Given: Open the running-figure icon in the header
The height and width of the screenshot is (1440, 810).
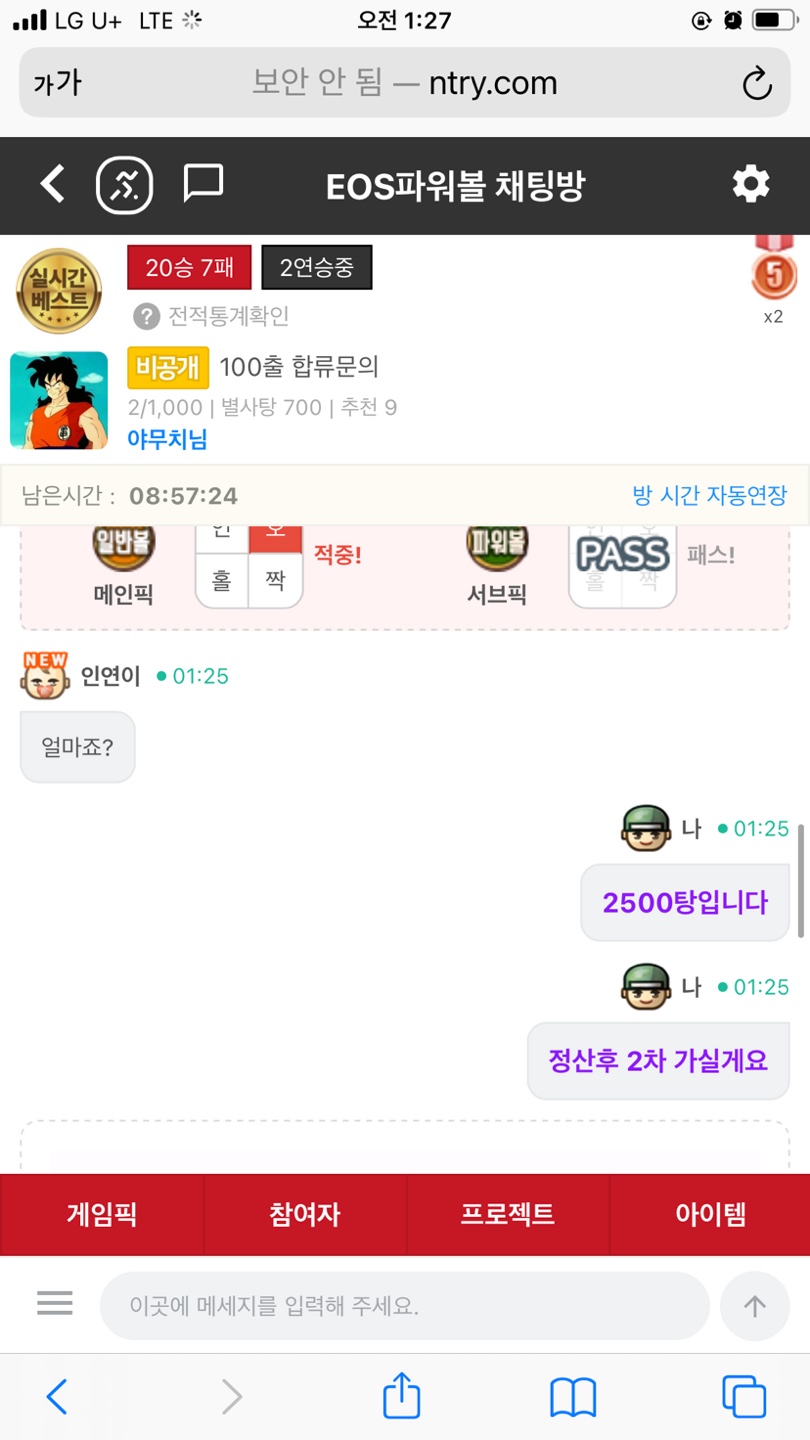Looking at the screenshot, I should [x=124, y=185].
